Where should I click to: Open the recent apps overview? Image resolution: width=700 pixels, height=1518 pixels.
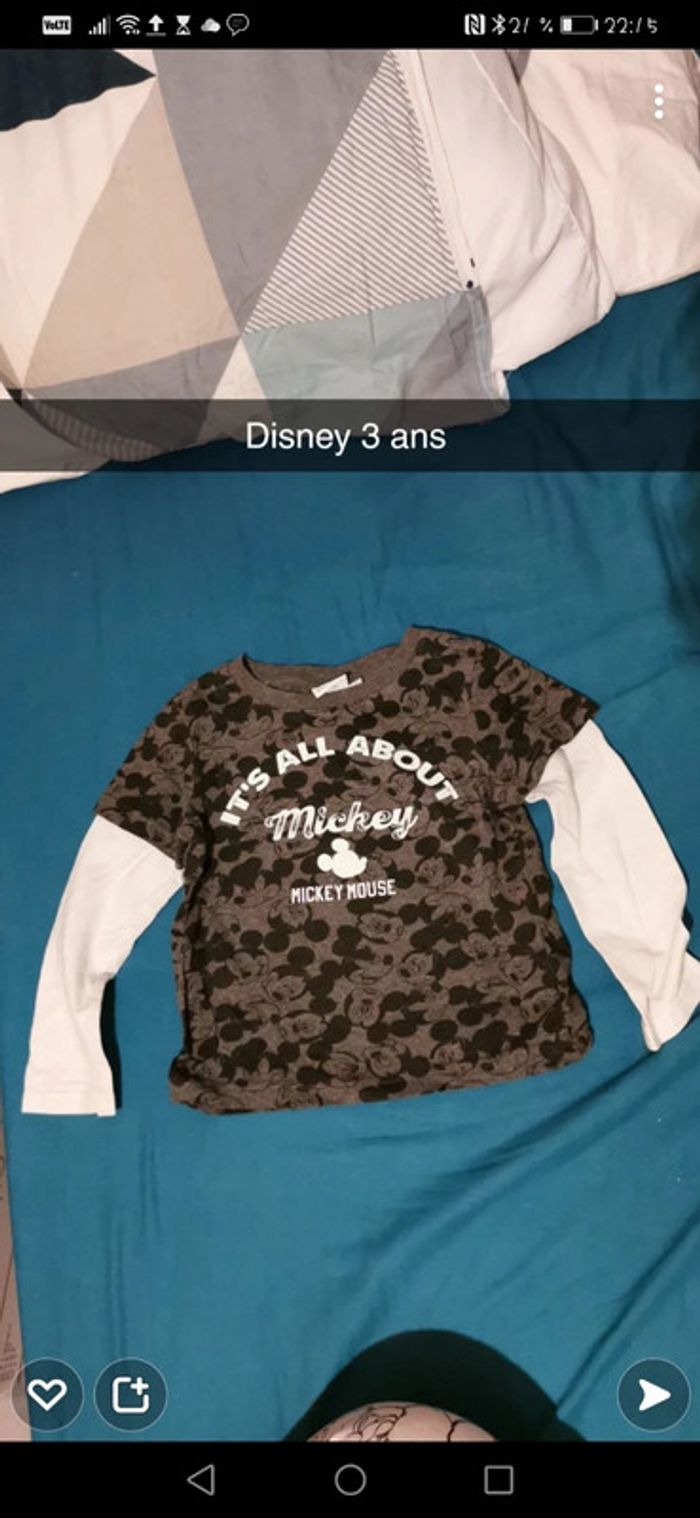click(x=498, y=1480)
